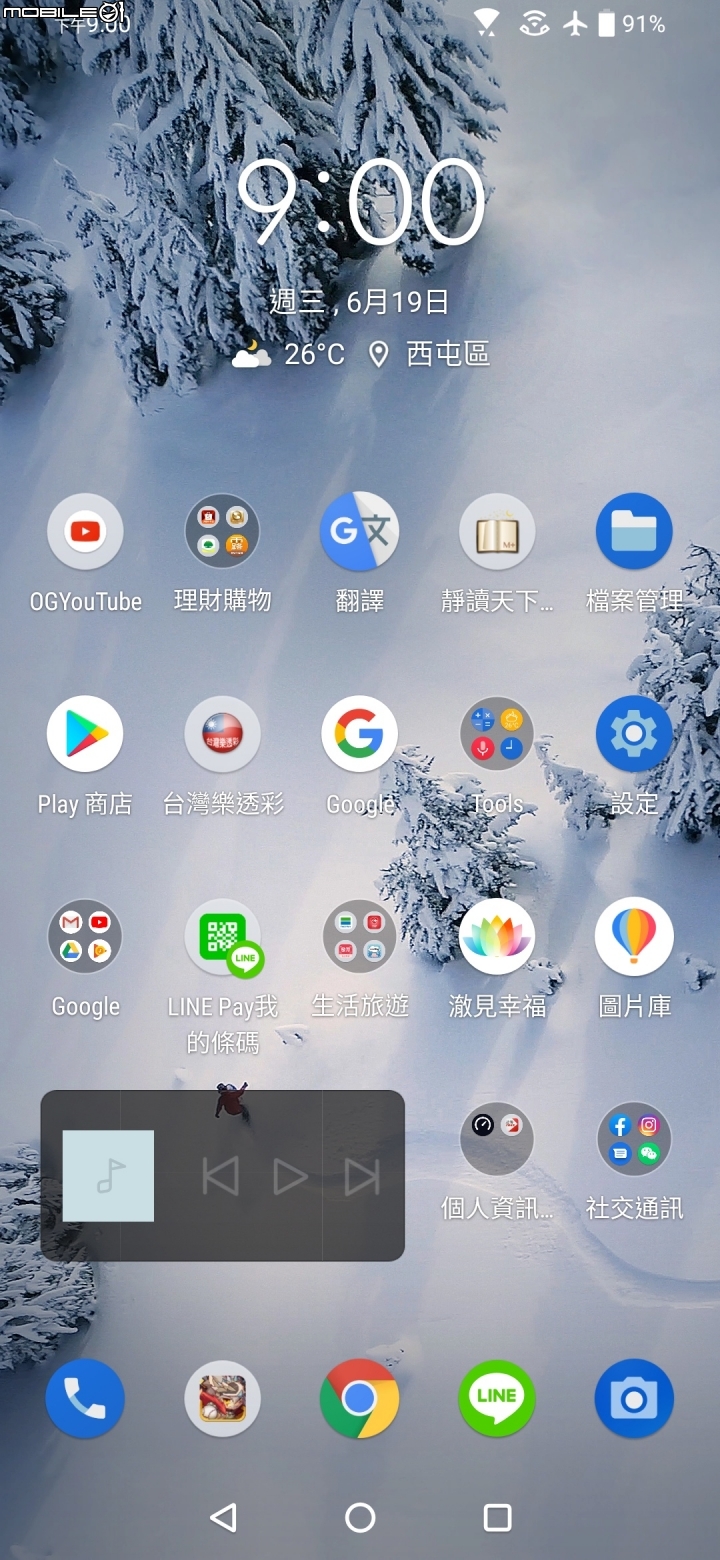The width and height of the screenshot is (720, 1560).
Task: Launch the 翻譯 translate app
Action: pyautogui.click(x=359, y=532)
